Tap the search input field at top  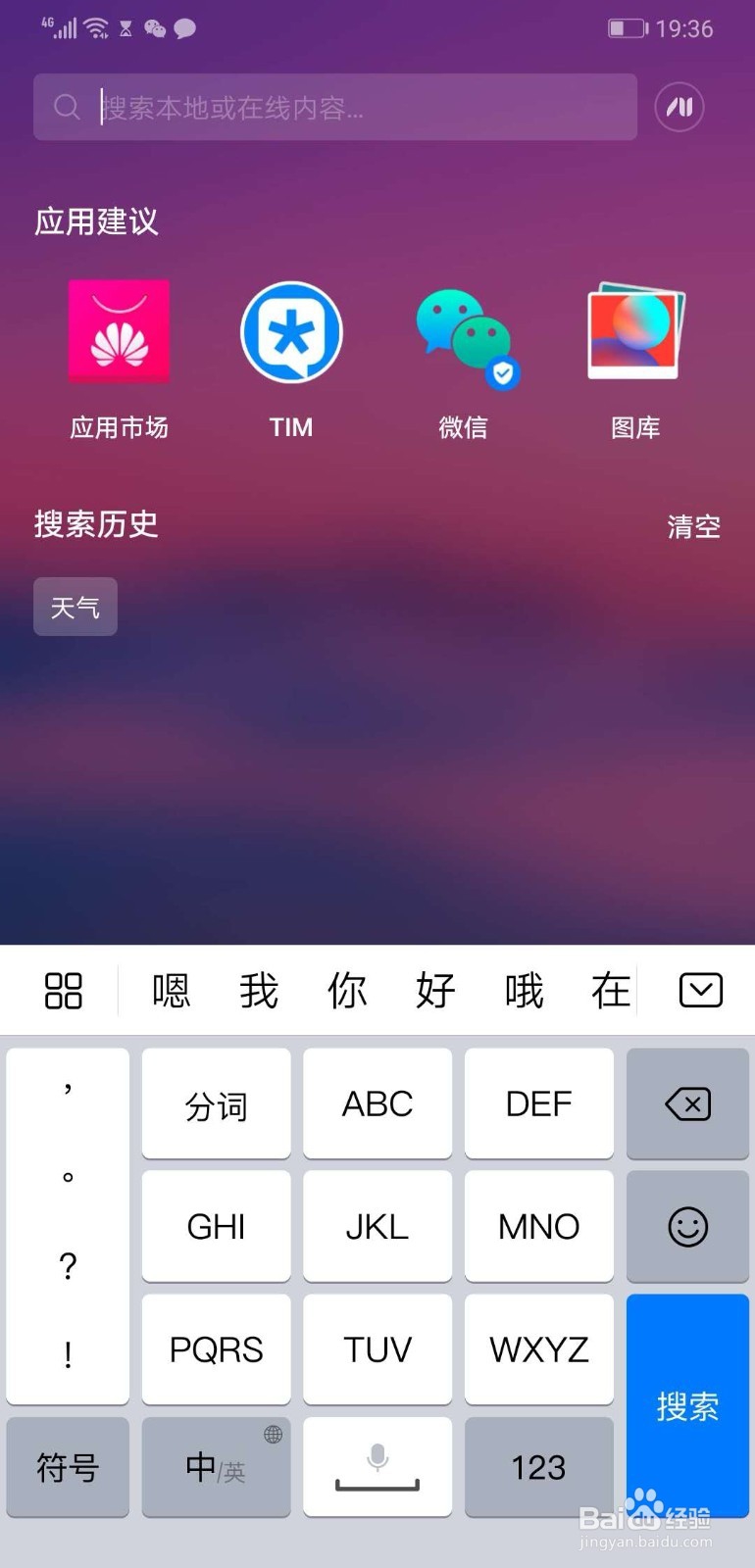[x=333, y=107]
